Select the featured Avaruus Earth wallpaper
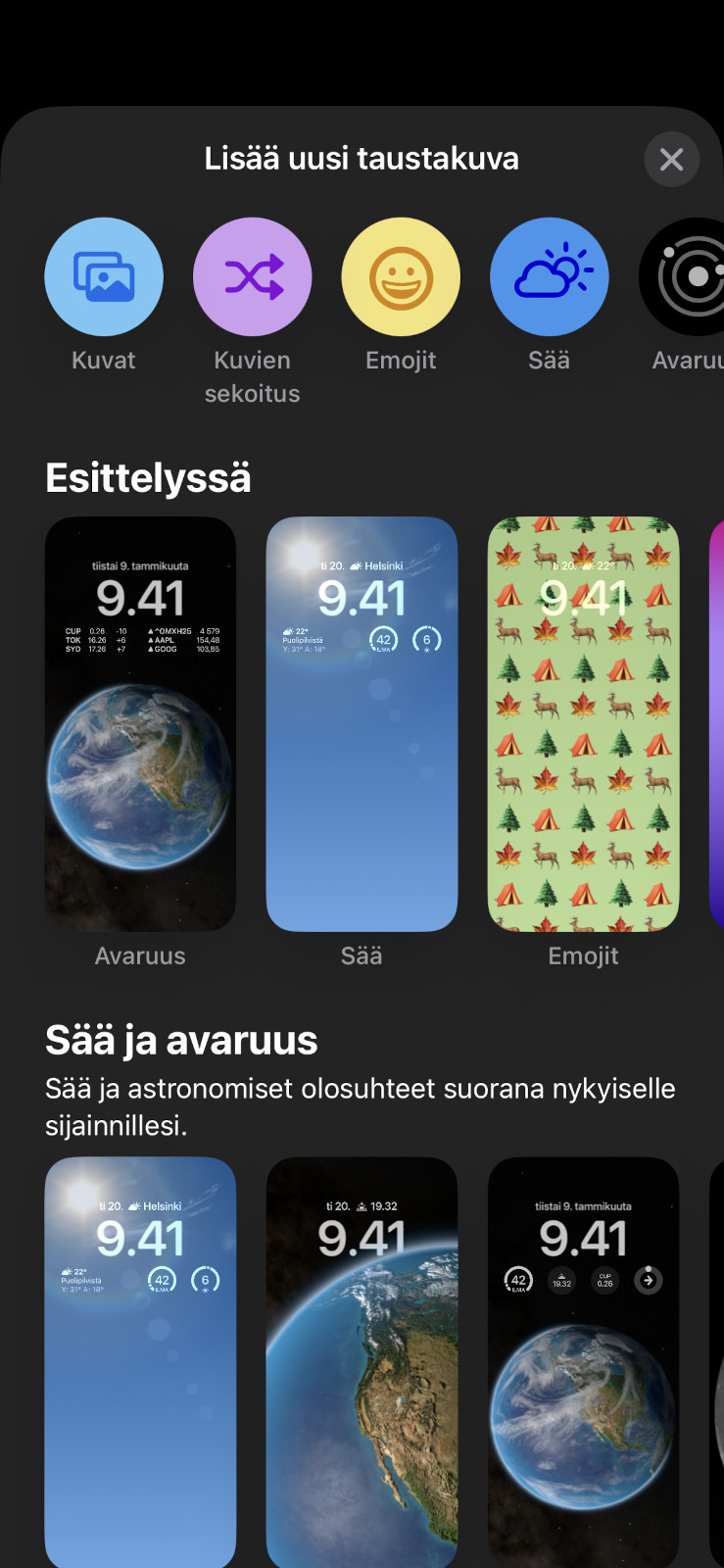The image size is (724, 1568). click(140, 724)
